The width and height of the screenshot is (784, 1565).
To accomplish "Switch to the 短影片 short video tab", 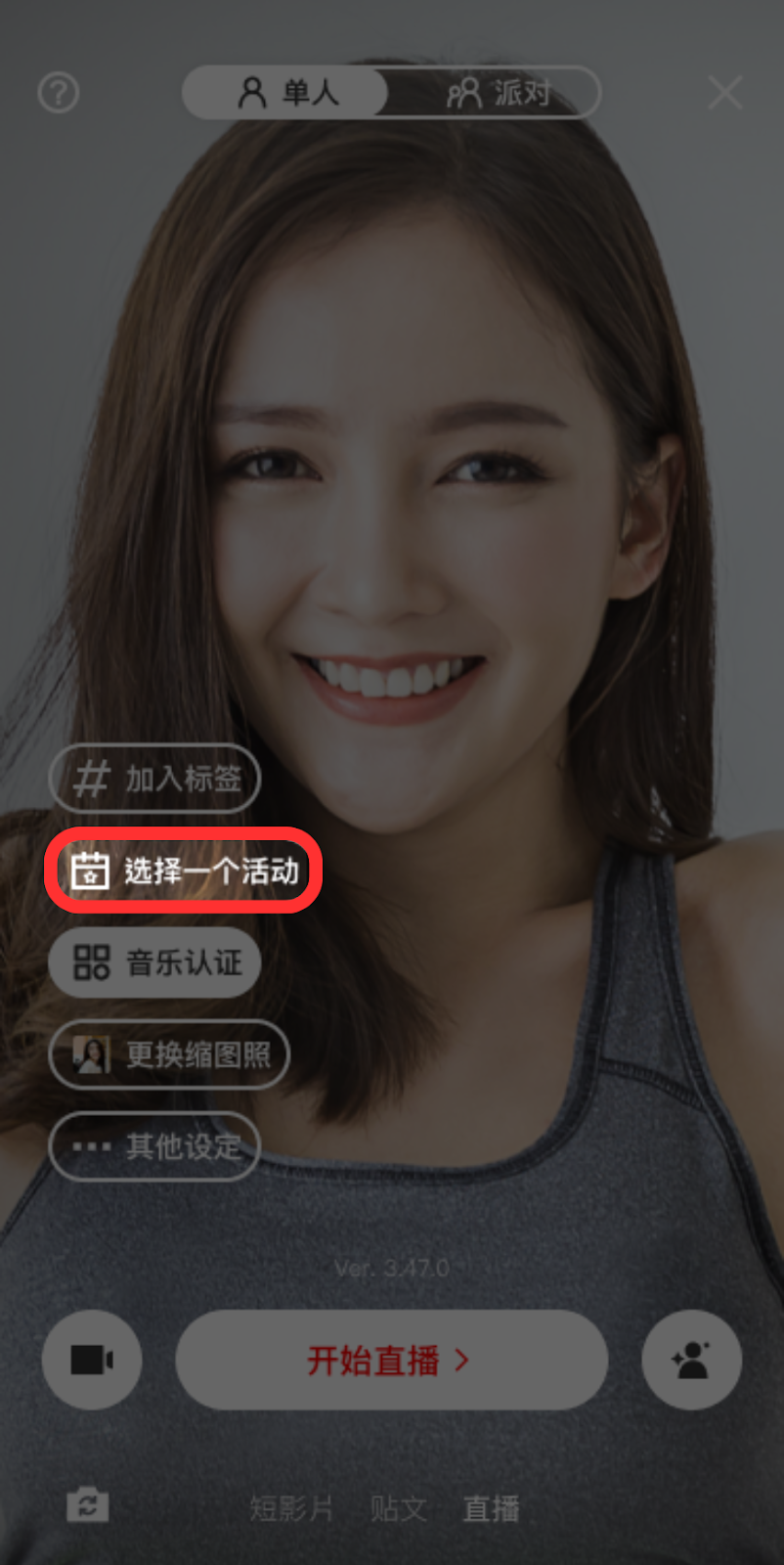I will [x=291, y=1508].
